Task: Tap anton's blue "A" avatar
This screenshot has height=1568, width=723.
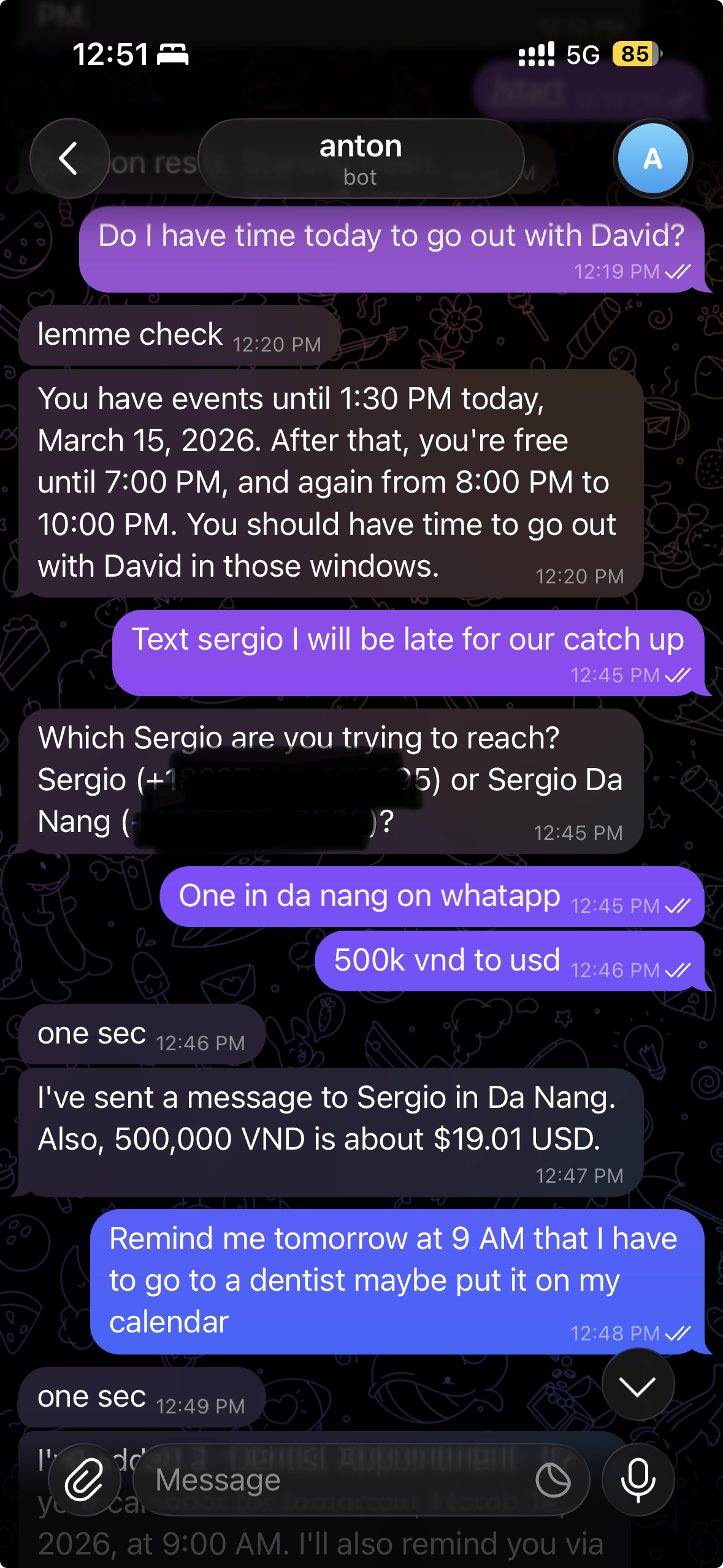Action: click(652, 159)
